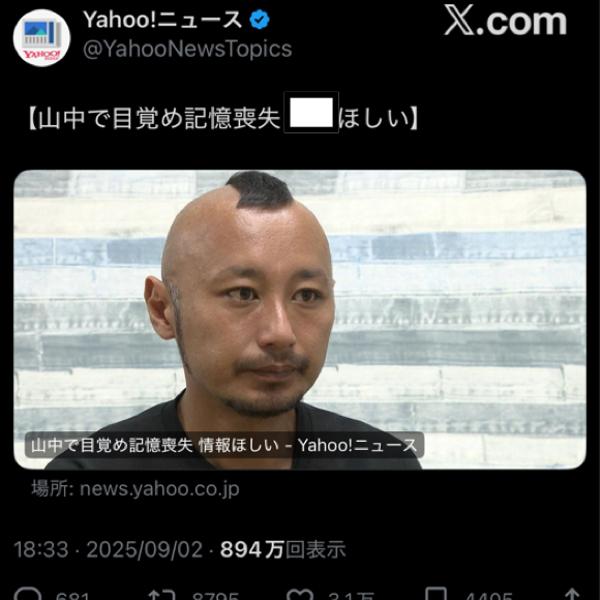Reply to the Yahoo!ニュース post
This screenshot has height=600, width=600.
pyautogui.click(x=30, y=596)
